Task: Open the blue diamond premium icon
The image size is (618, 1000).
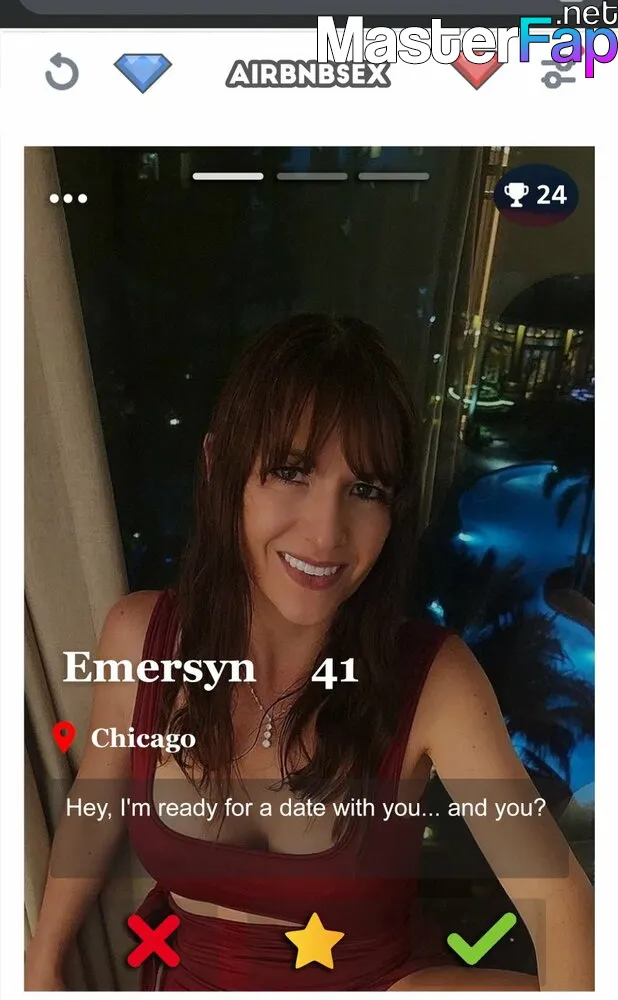Action: coord(143,73)
